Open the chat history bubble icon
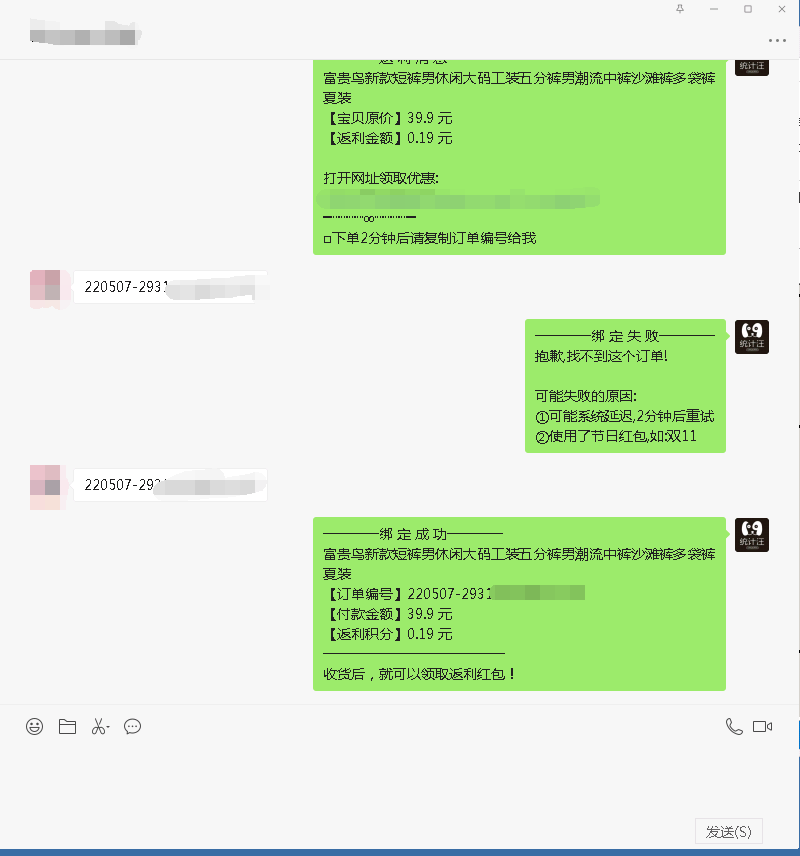Image resolution: width=800 pixels, height=856 pixels. 132,727
